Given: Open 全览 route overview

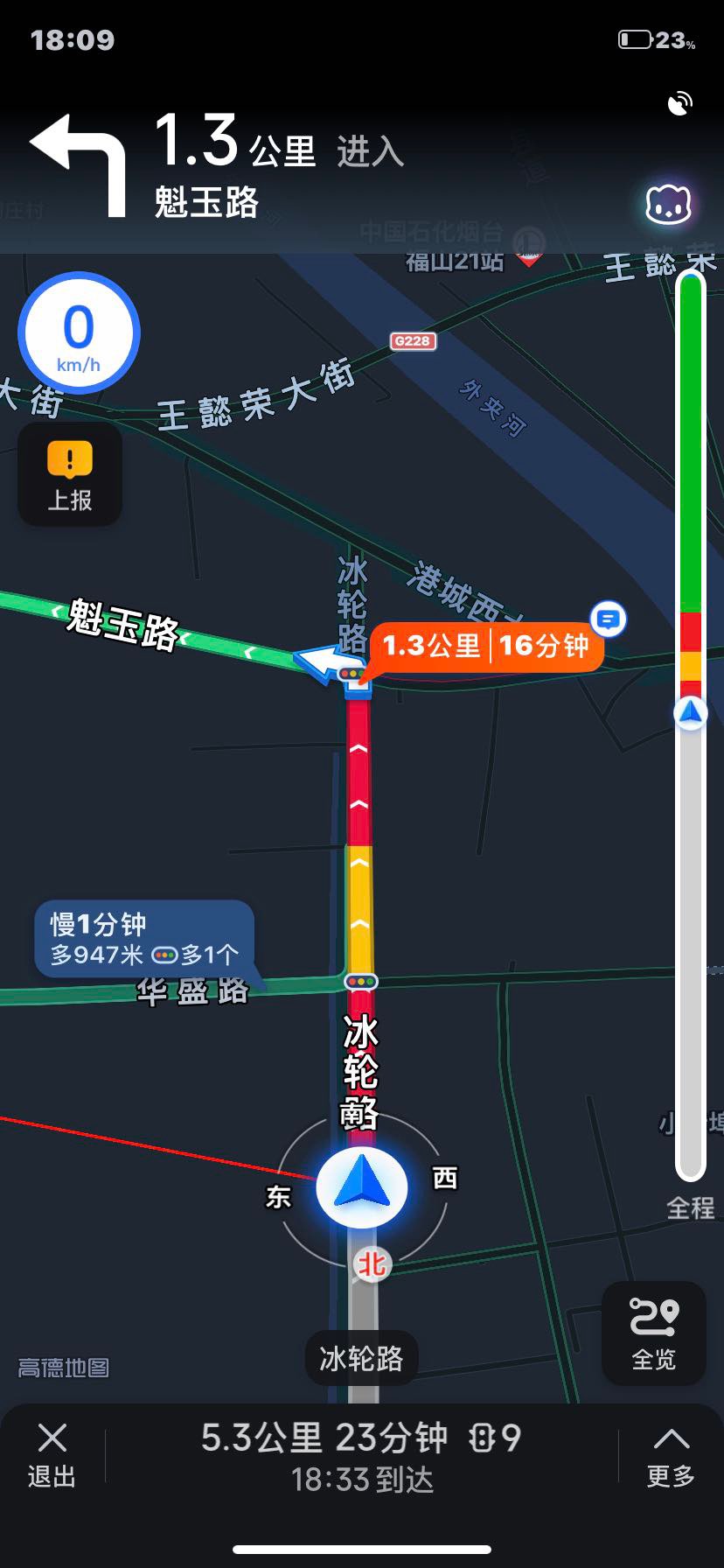Looking at the screenshot, I should pos(654,1333).
